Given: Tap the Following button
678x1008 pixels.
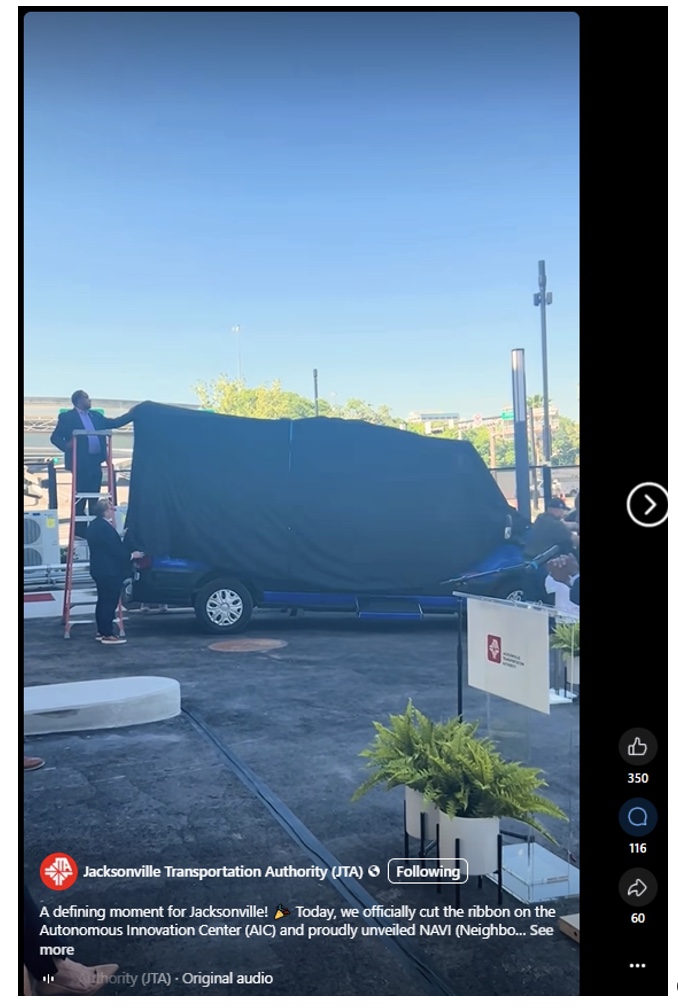Looking at the screenshot, I should (x=427, y=872).
